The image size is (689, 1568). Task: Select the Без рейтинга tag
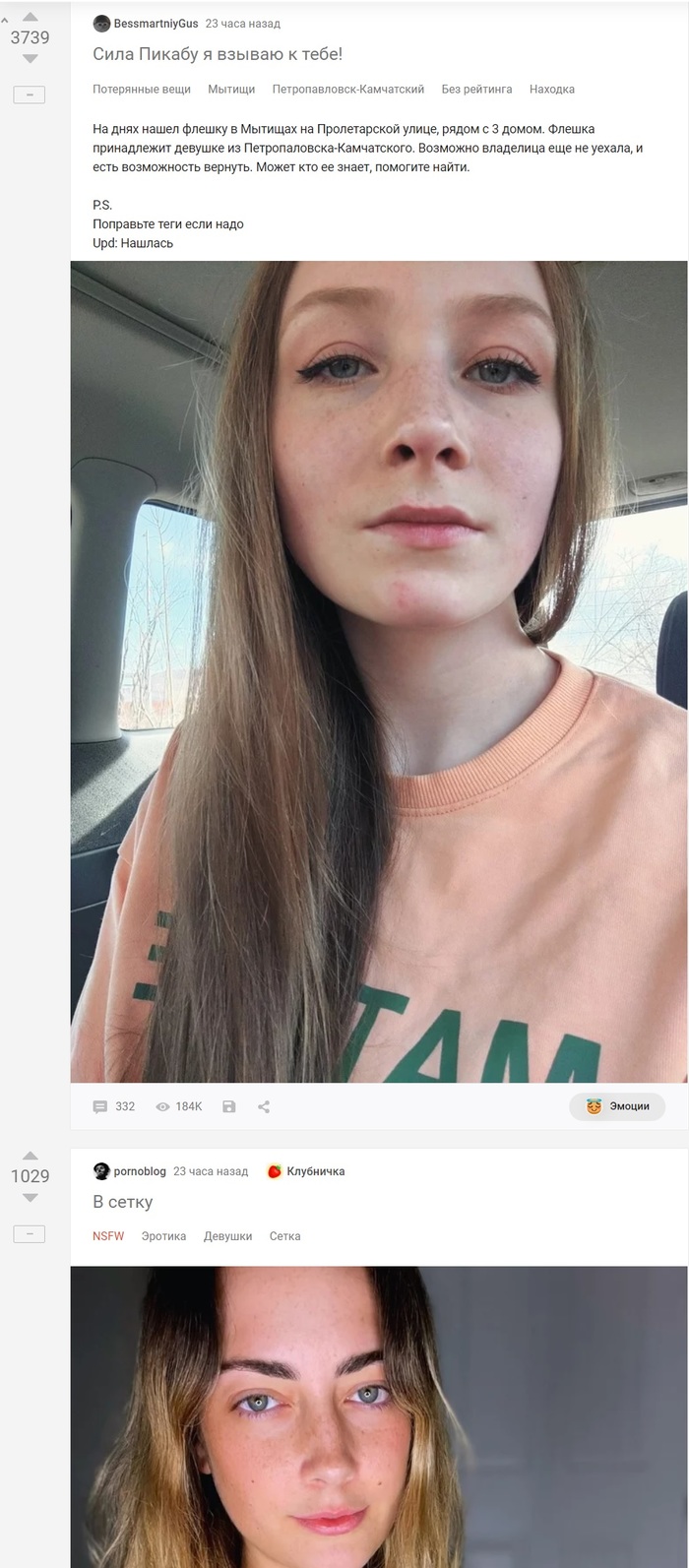476,90
